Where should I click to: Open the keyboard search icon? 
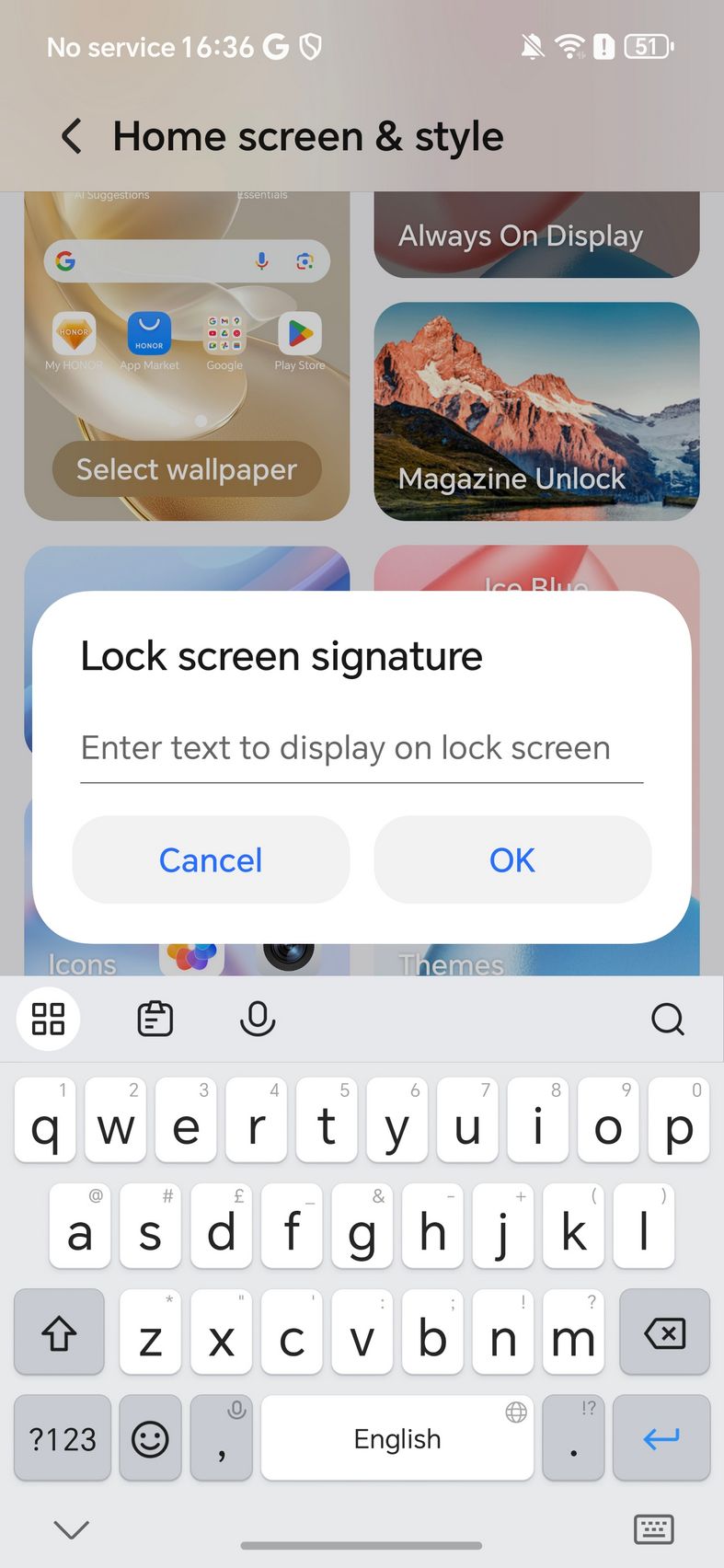click(x=667, y=1019)
